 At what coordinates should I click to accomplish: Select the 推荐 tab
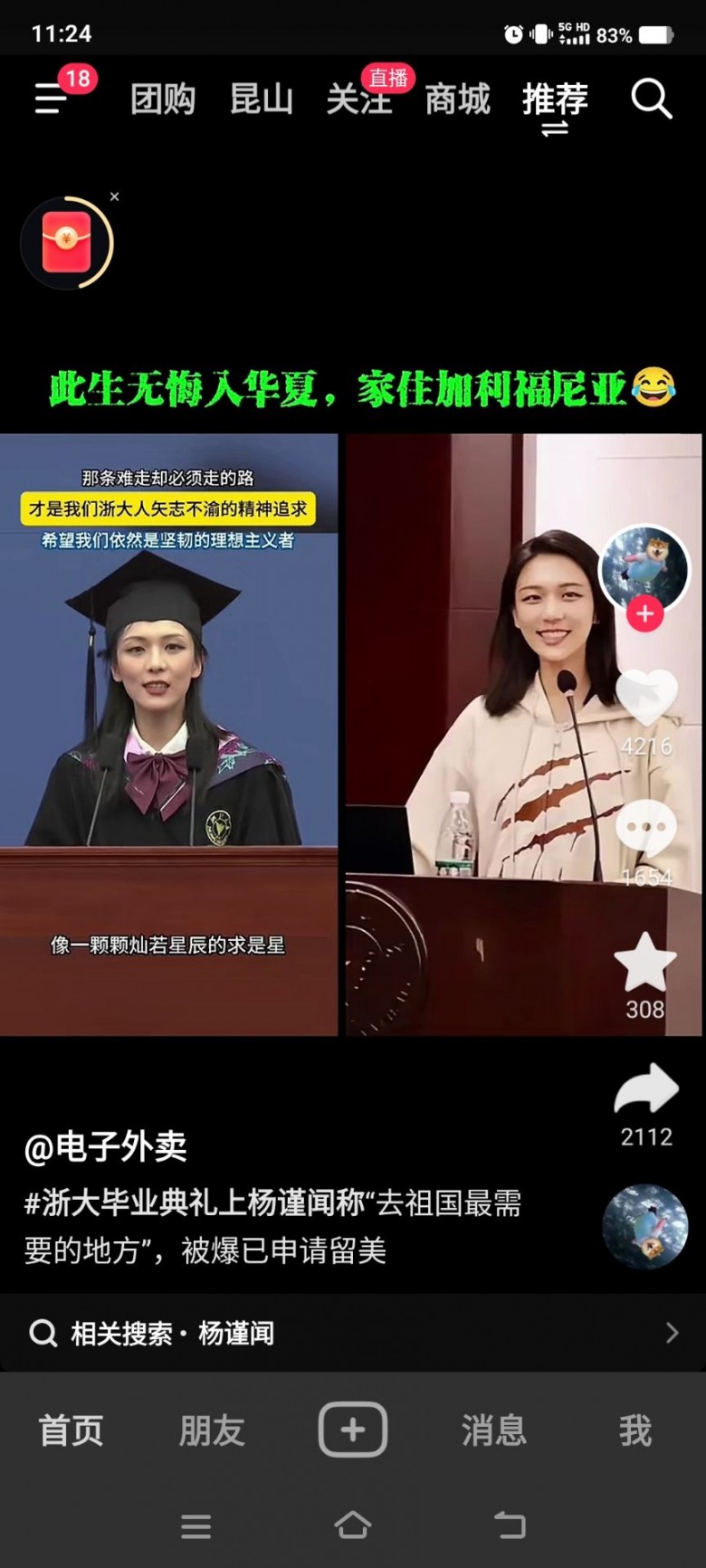555,99
